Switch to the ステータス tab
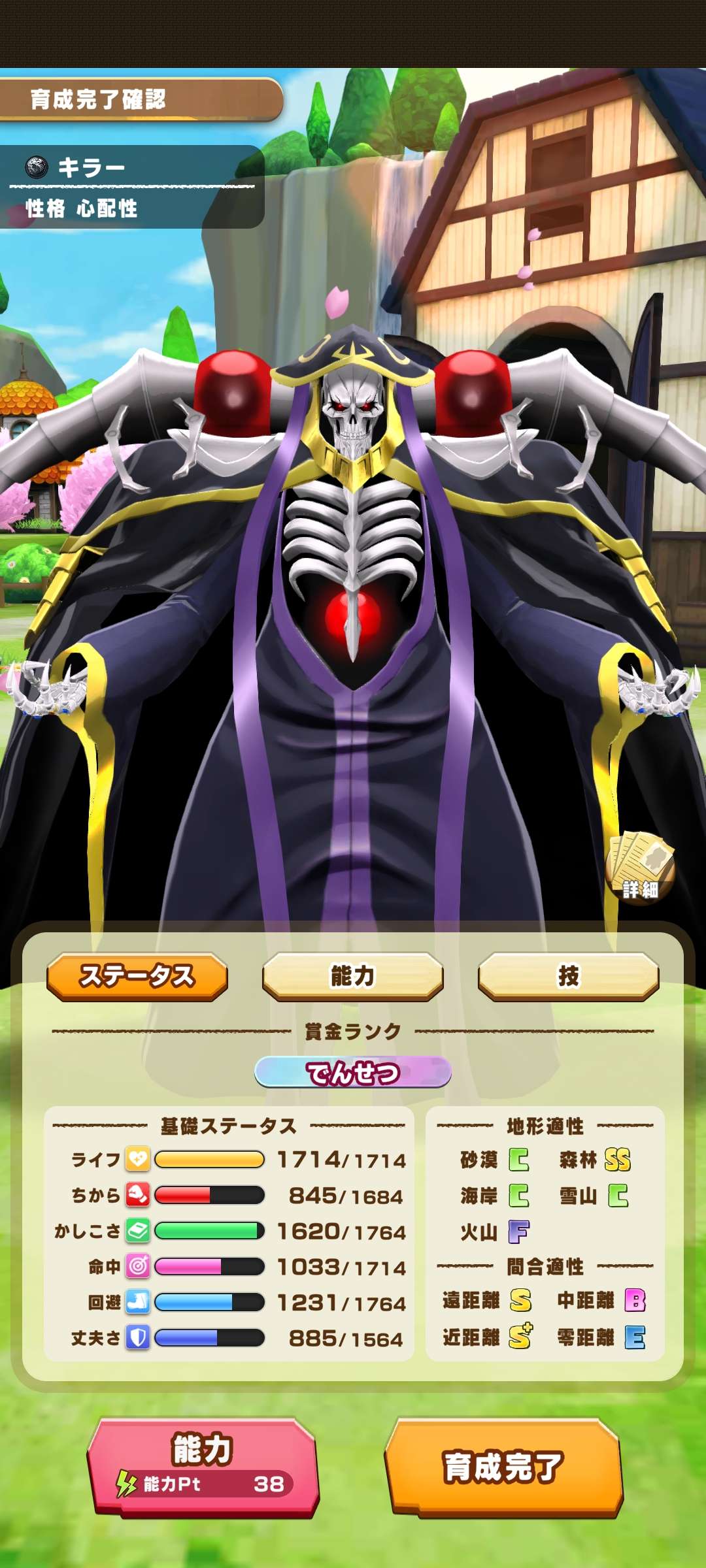The image size is (706, 1568). click(137, 976)
